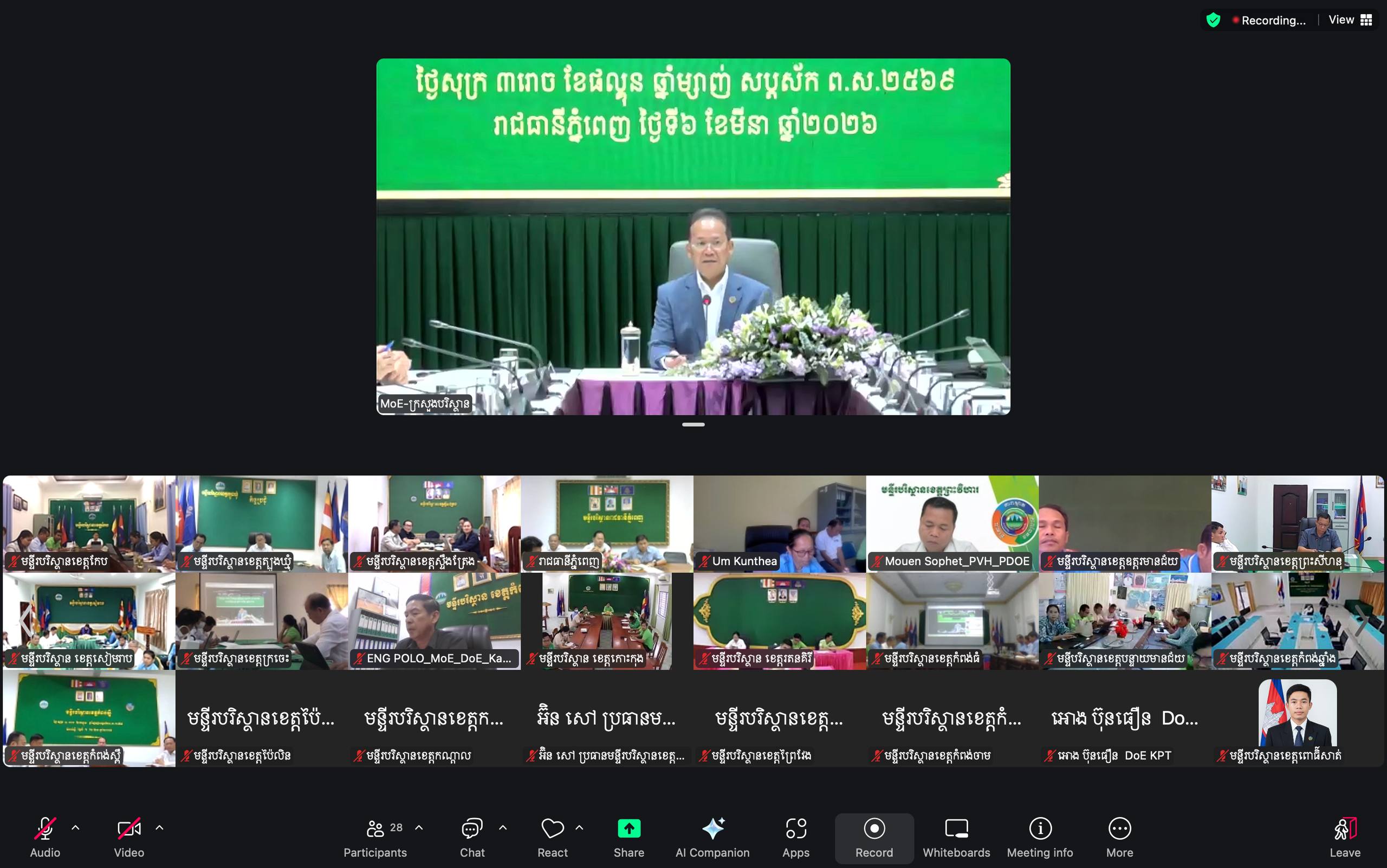Open the Apps menu
Screen dimensions: 1387x868
tap(796, 837)
